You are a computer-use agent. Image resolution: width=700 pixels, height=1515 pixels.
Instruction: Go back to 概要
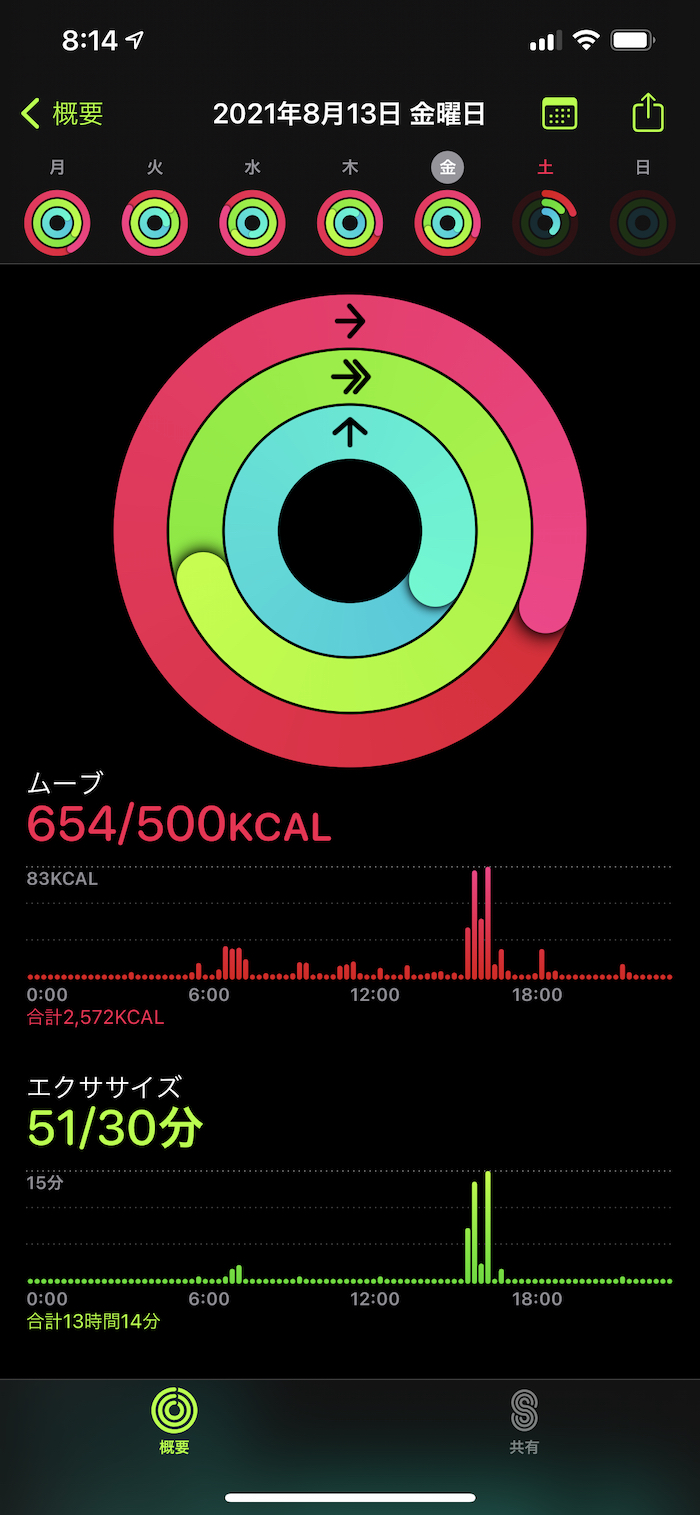coord(62,114)
